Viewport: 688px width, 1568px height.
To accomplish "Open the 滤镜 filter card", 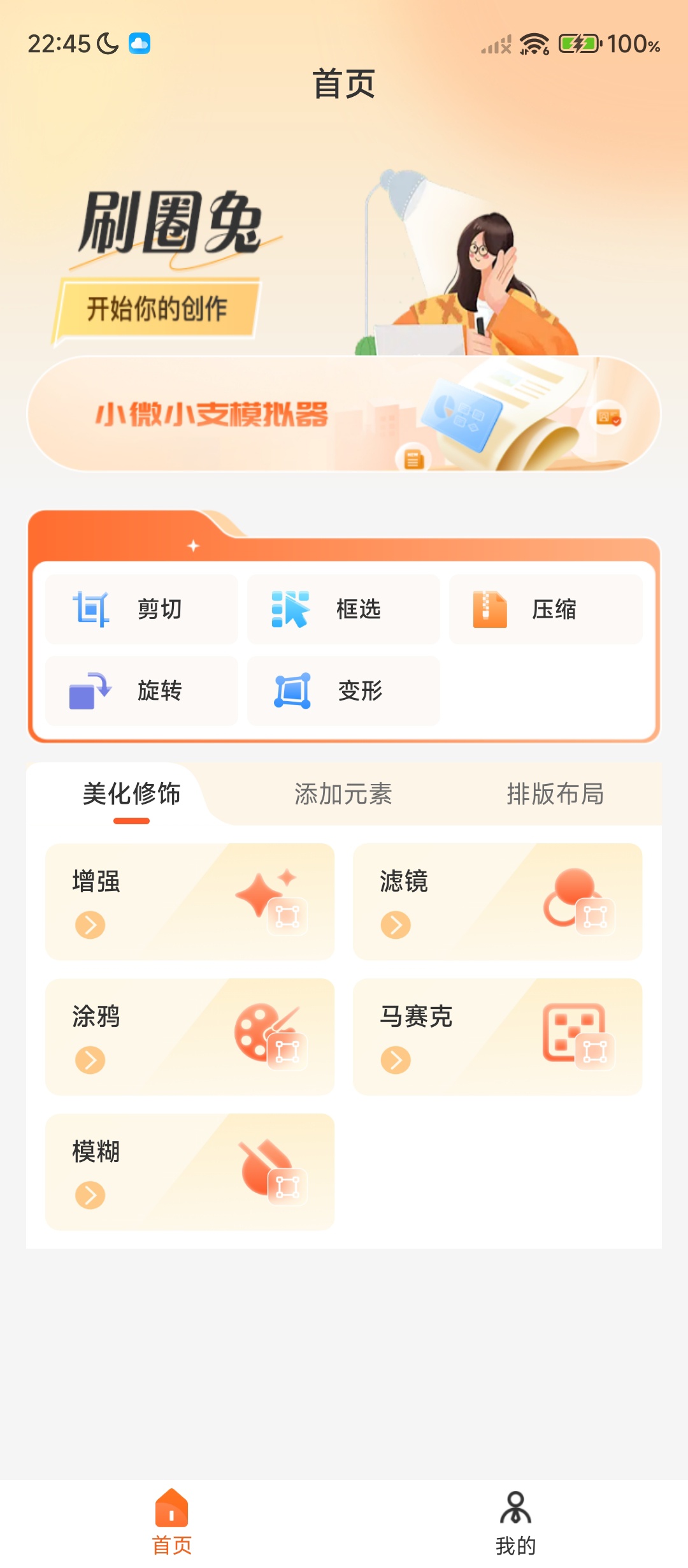I will coord(498,901).
